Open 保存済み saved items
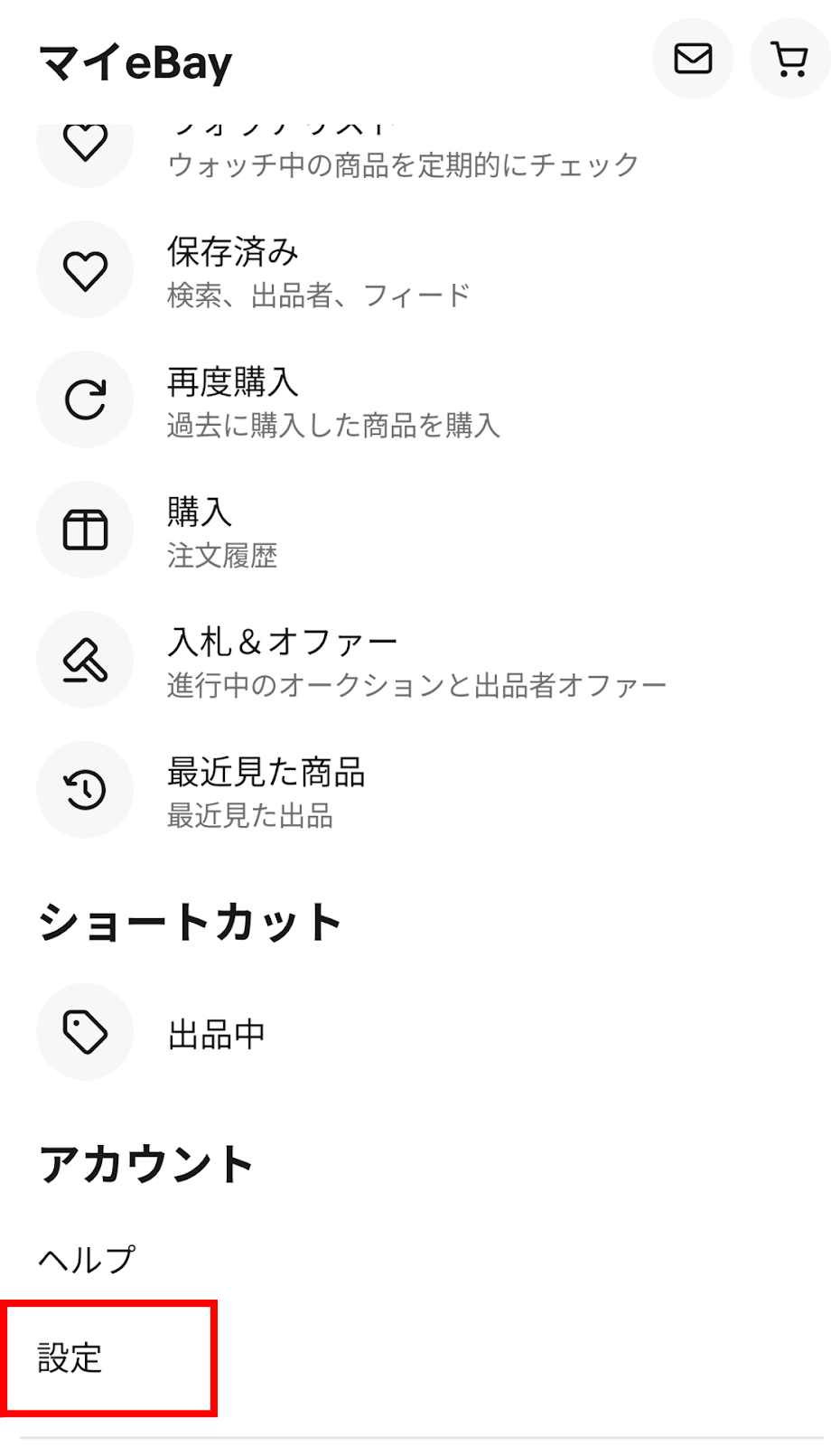 coord(420,269)
